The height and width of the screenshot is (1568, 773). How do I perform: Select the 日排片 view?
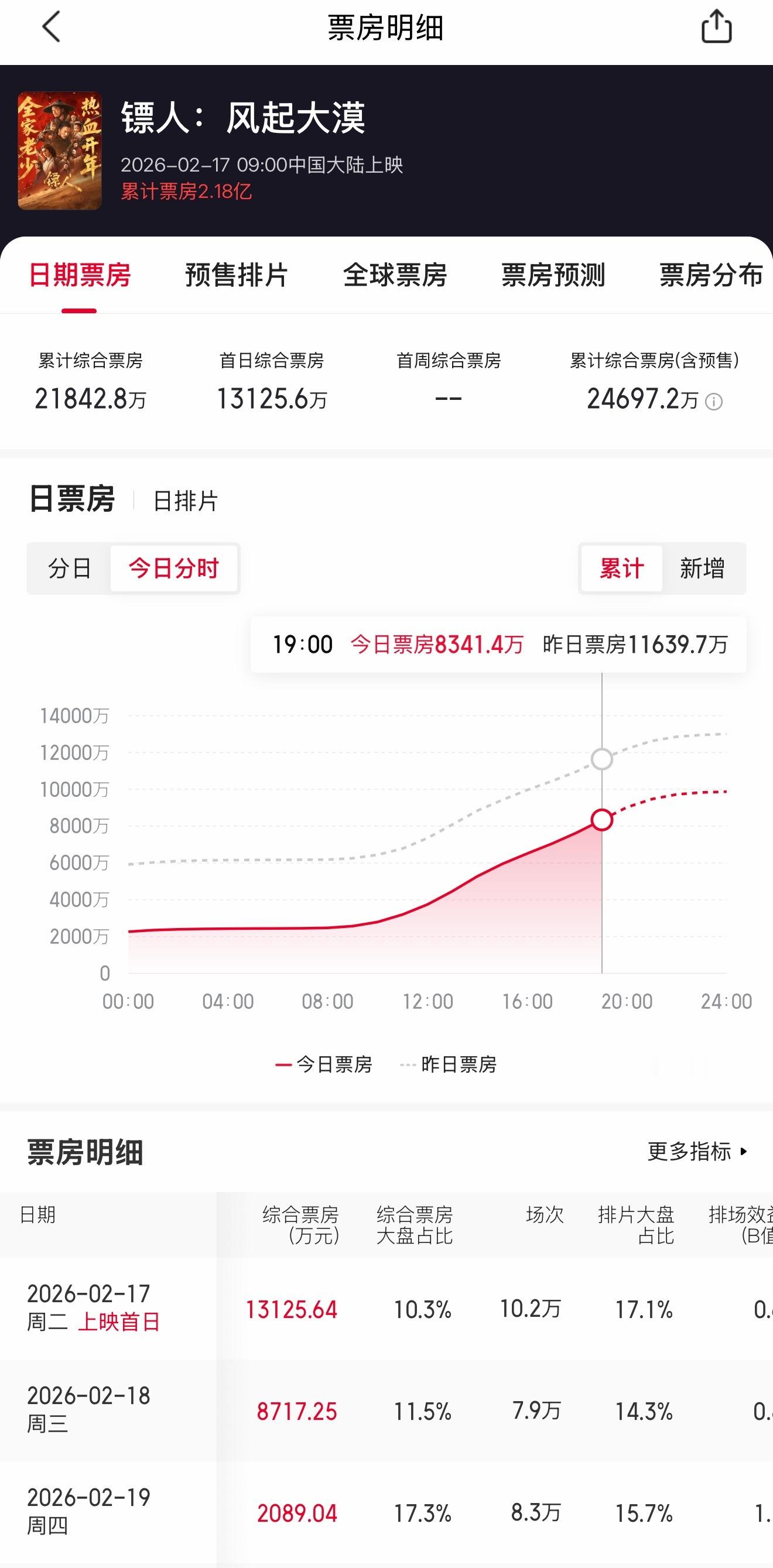click(x=184, y=502)
